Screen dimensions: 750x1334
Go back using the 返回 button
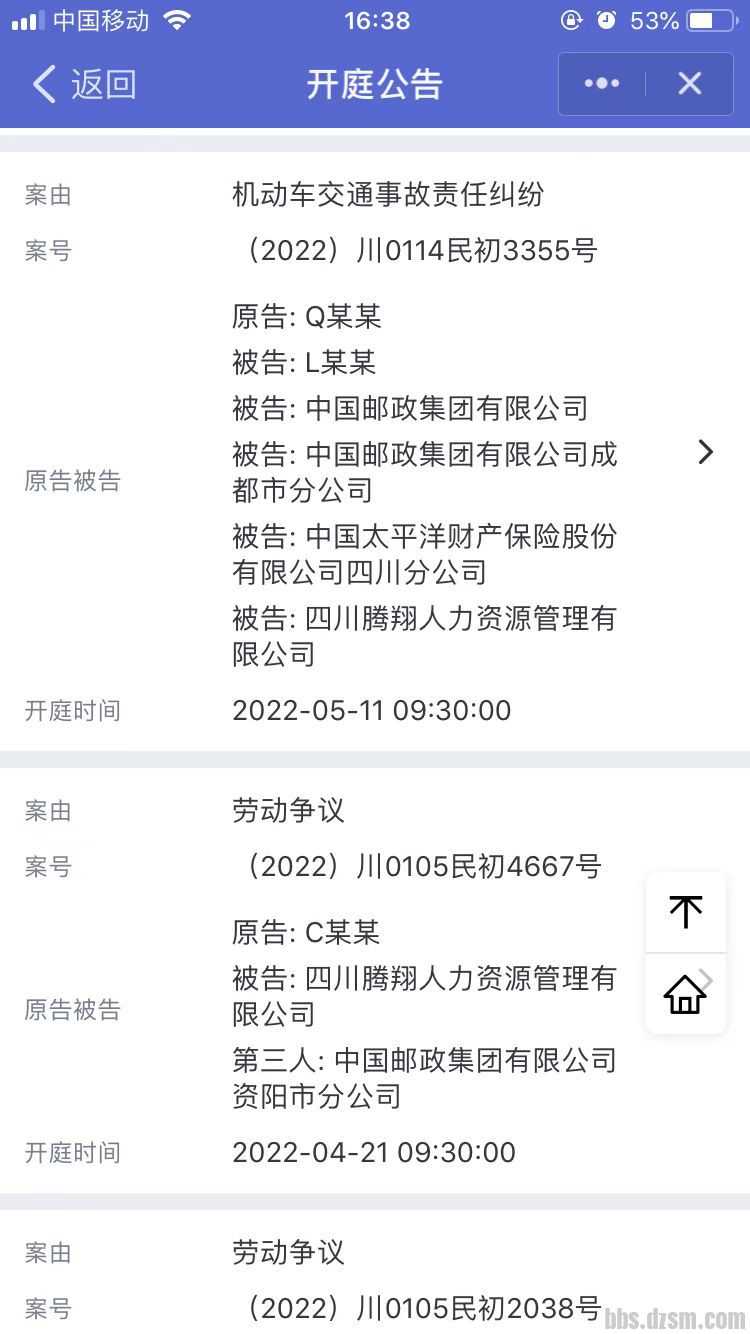point(84,84)
